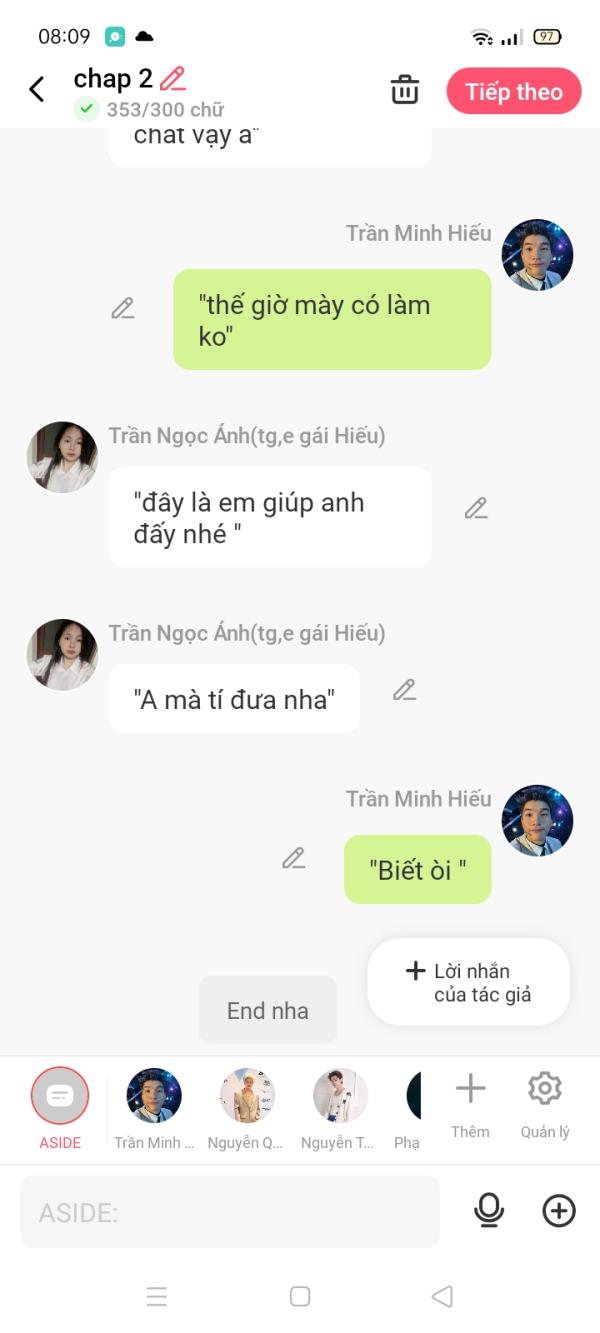This screenshot has height=1333, width=600.
Task: Tap the "Tiếp theo" button
Action: click(x=513, y=92)
